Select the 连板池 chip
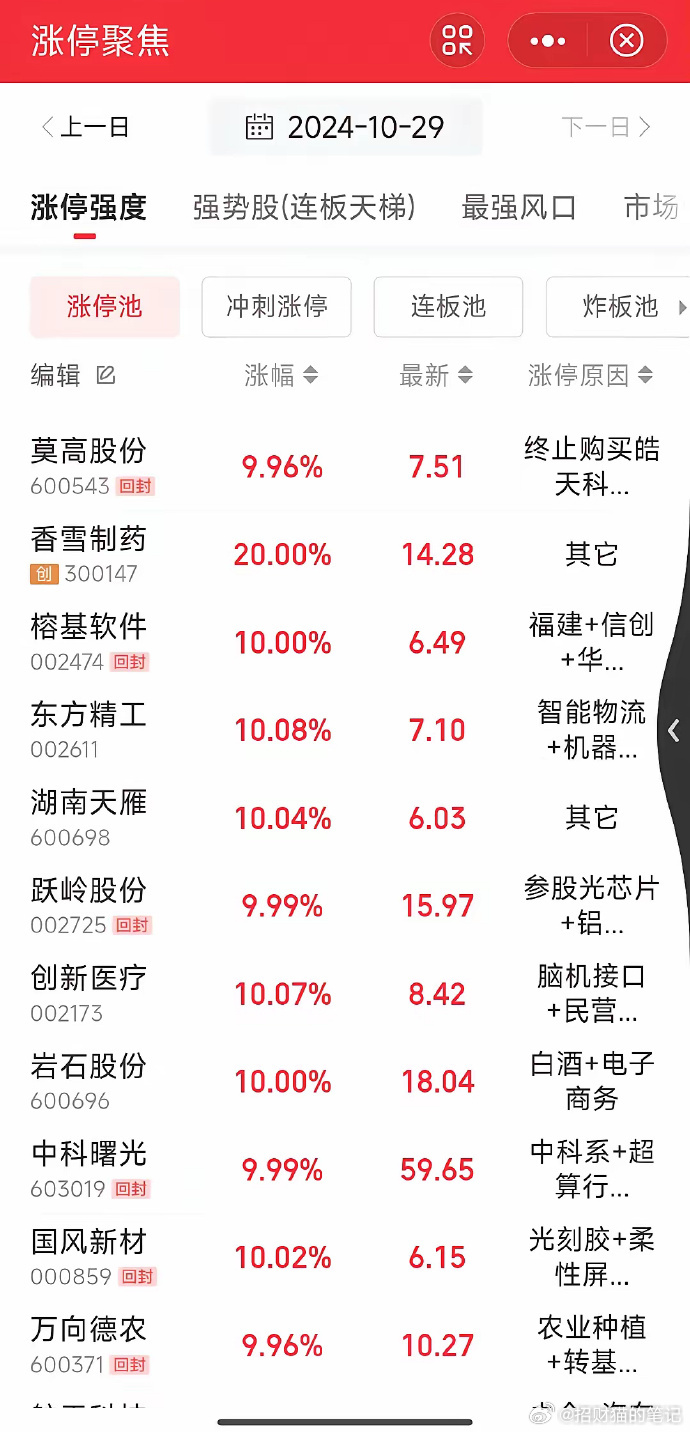The width and height of the screenshot is (690, 1432). (448, 307)
